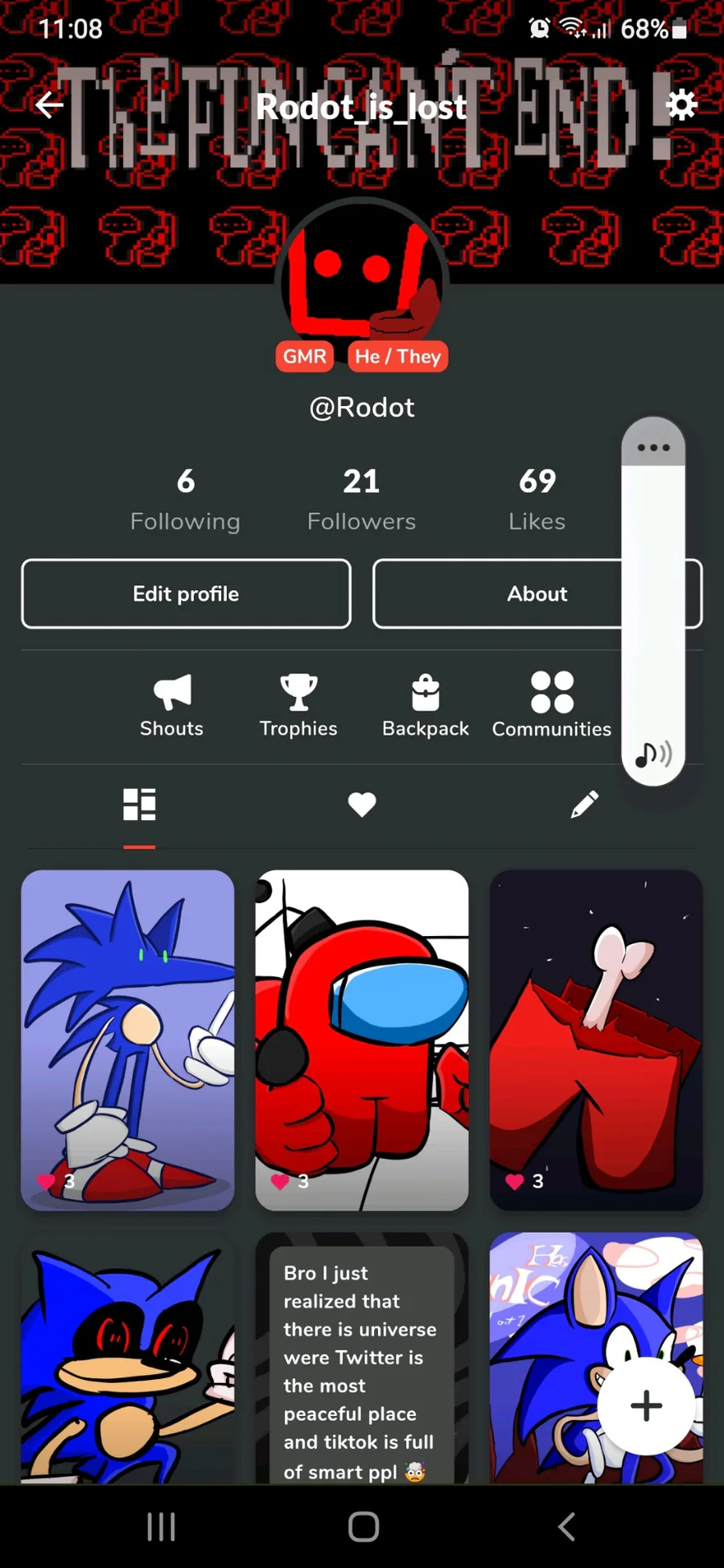Open profile settings gear
Screen dimensions: 724x1568
click(681, 105)
